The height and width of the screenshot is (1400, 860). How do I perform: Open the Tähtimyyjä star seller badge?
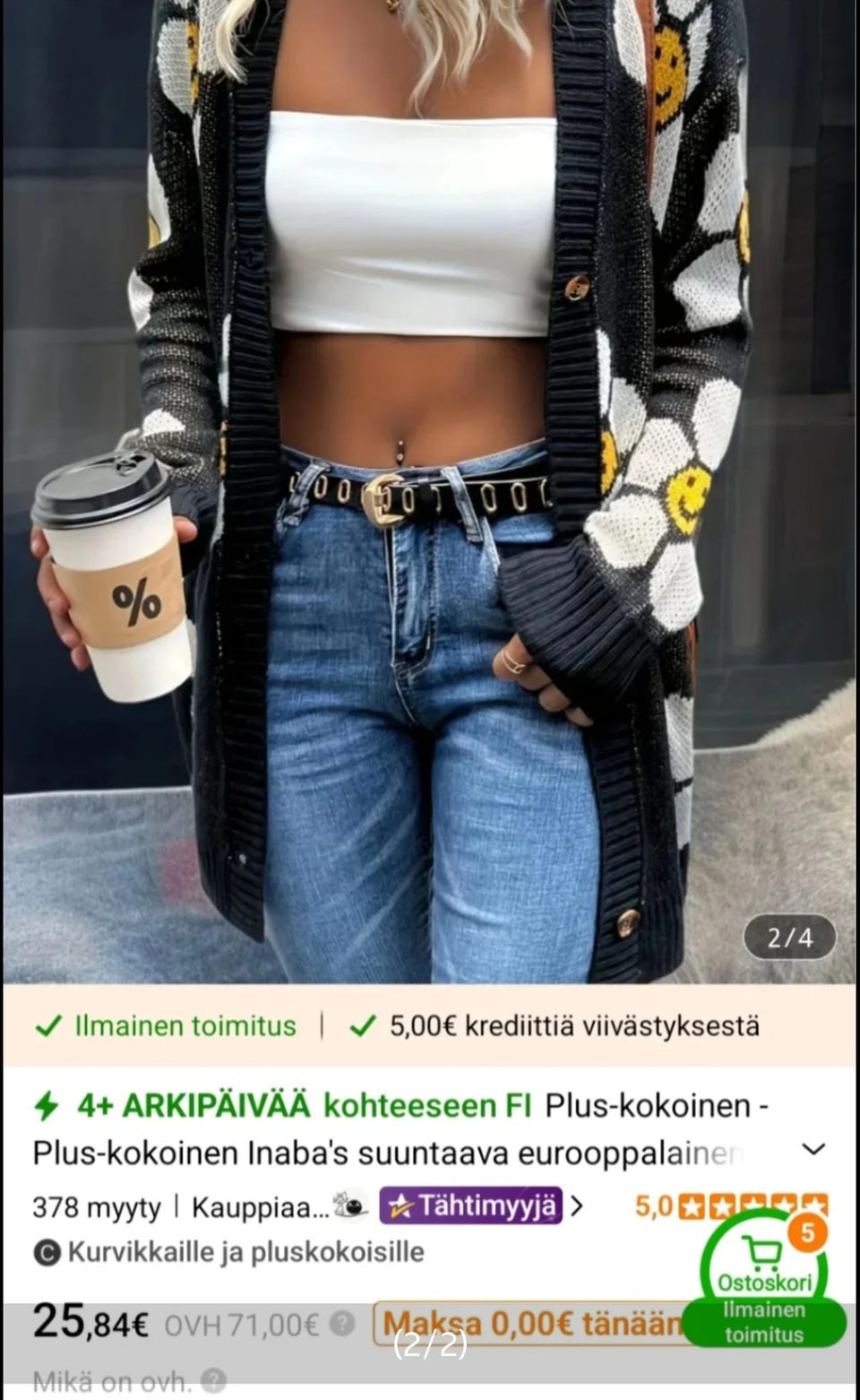click(473, 1207)
